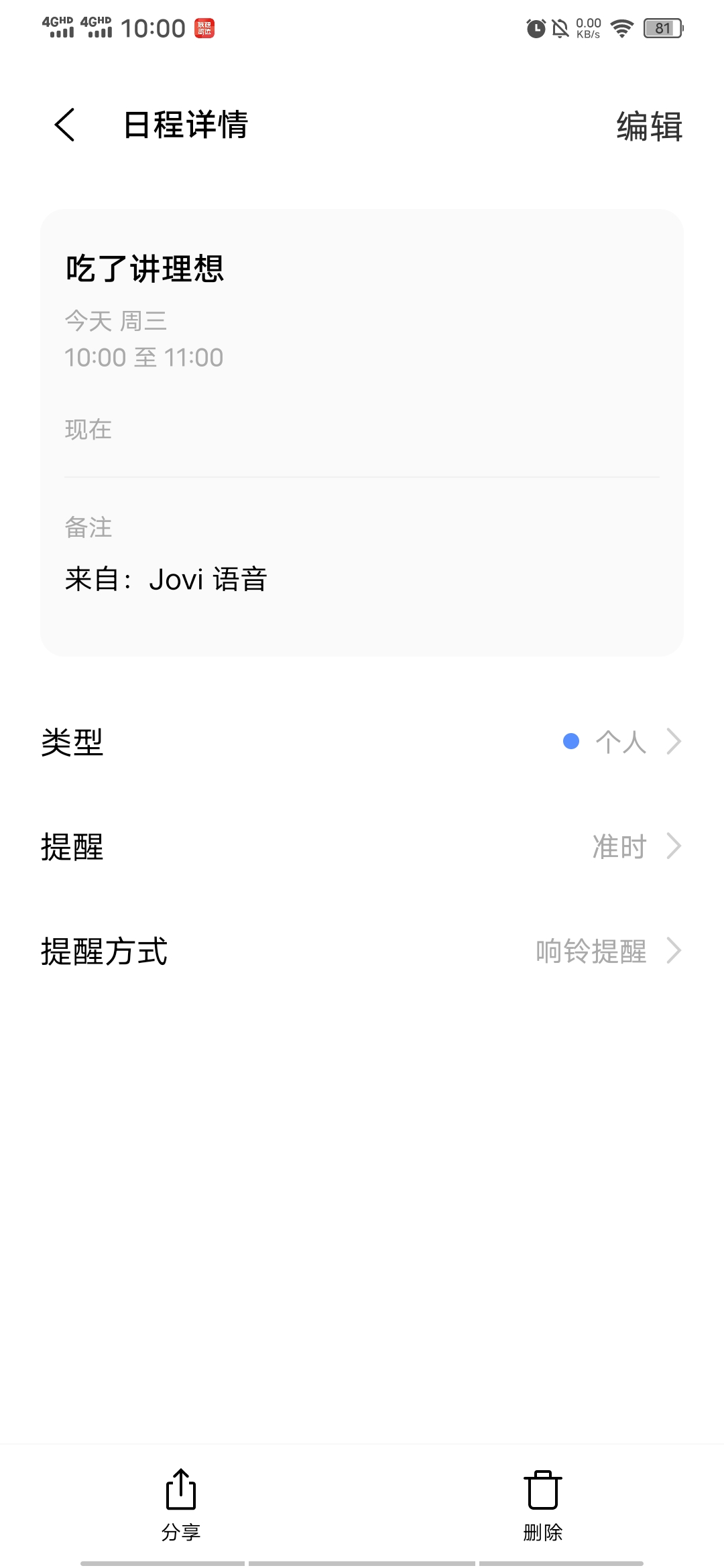The width and height of the screenshot is (724, 1568).
Task: Go back from the 日程详情 page
Action: point(65,125)
